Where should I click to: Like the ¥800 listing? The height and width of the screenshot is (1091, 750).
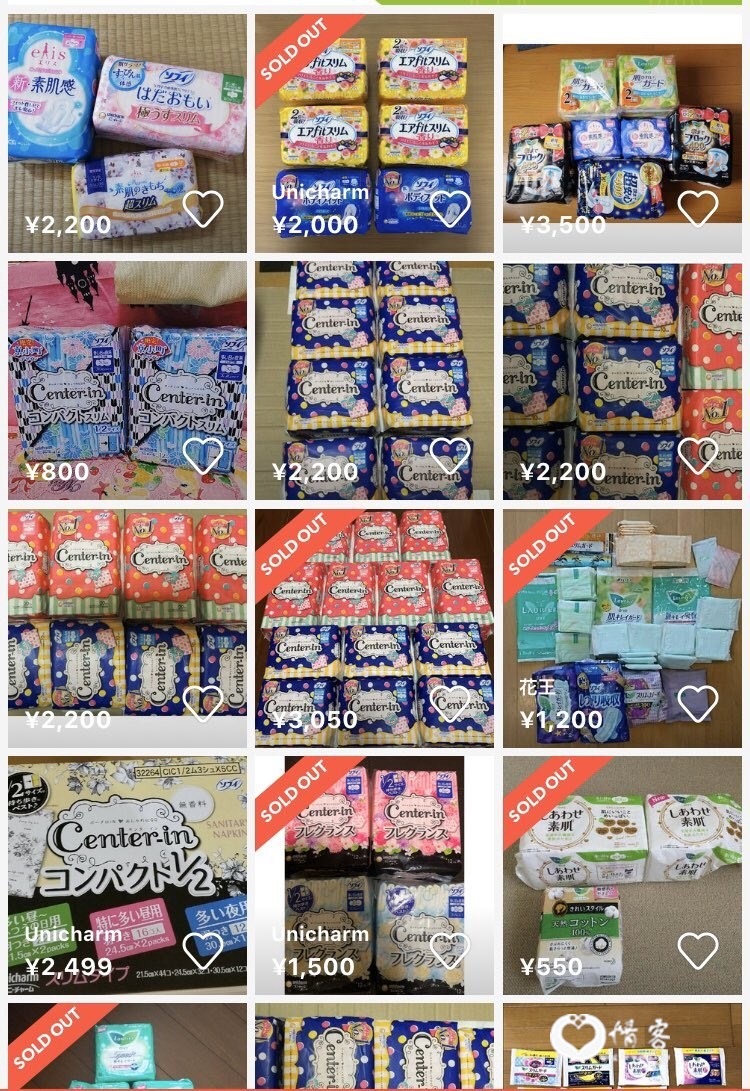(203, 456)
